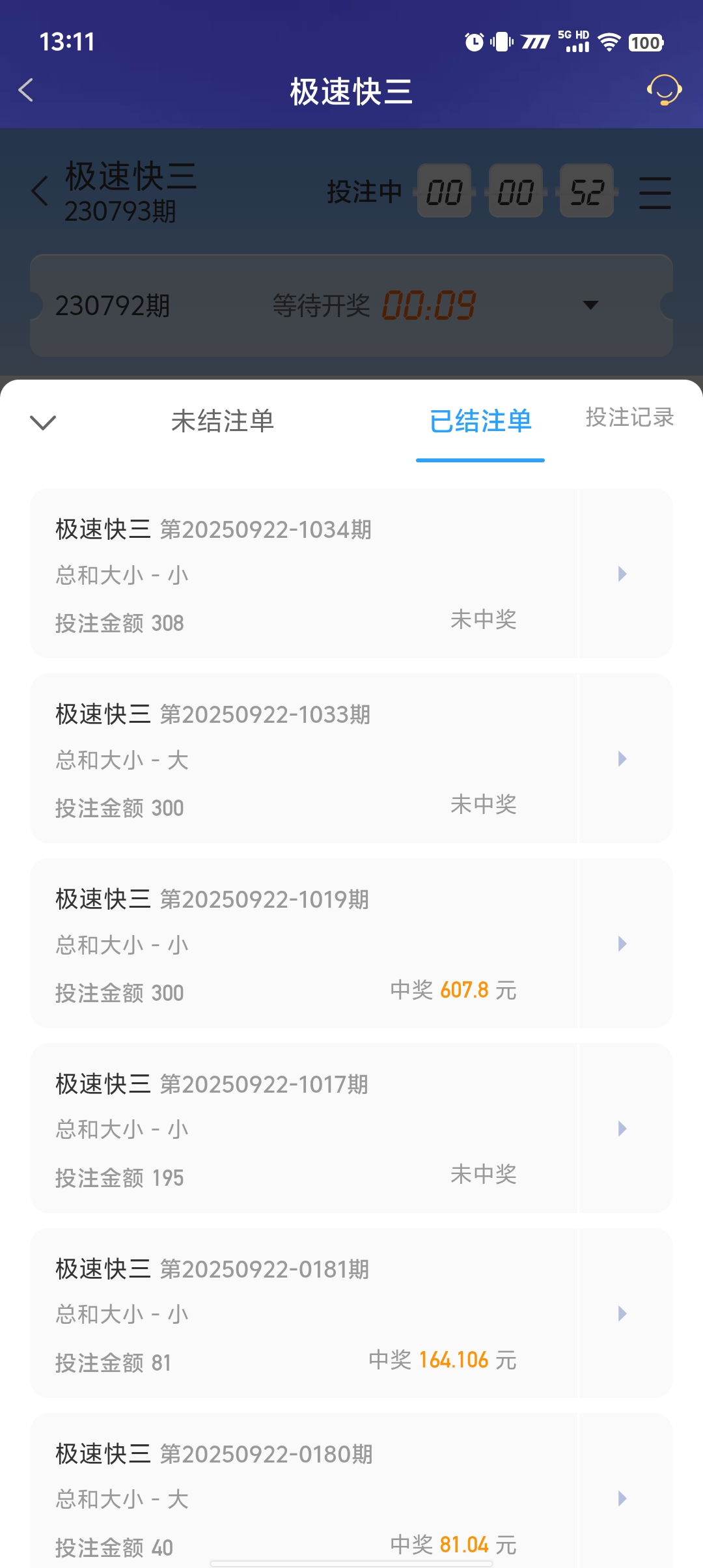Click the top-left back arrow
The width and height of the screenshot is (703, 1568).
pos(26,91)
